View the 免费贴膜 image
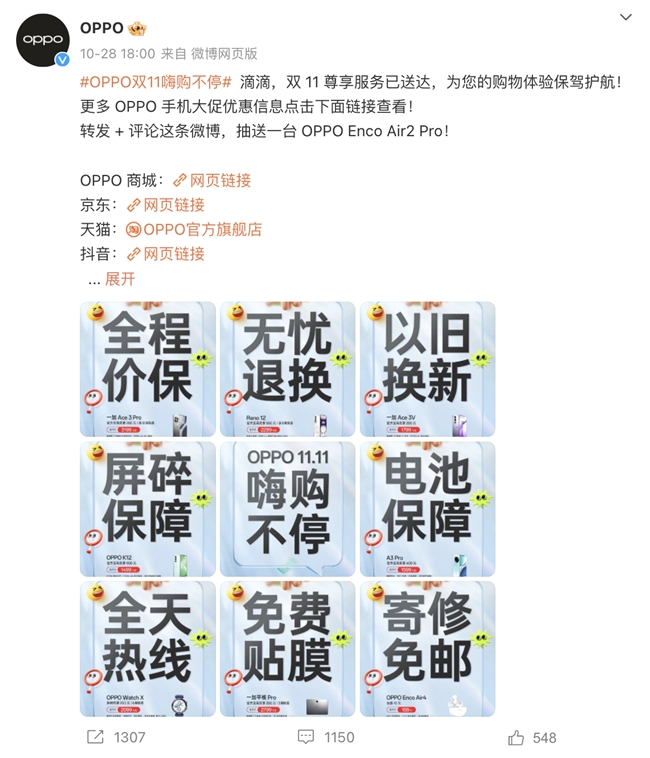This screenshot has height=758, width=650. [287, 648]
